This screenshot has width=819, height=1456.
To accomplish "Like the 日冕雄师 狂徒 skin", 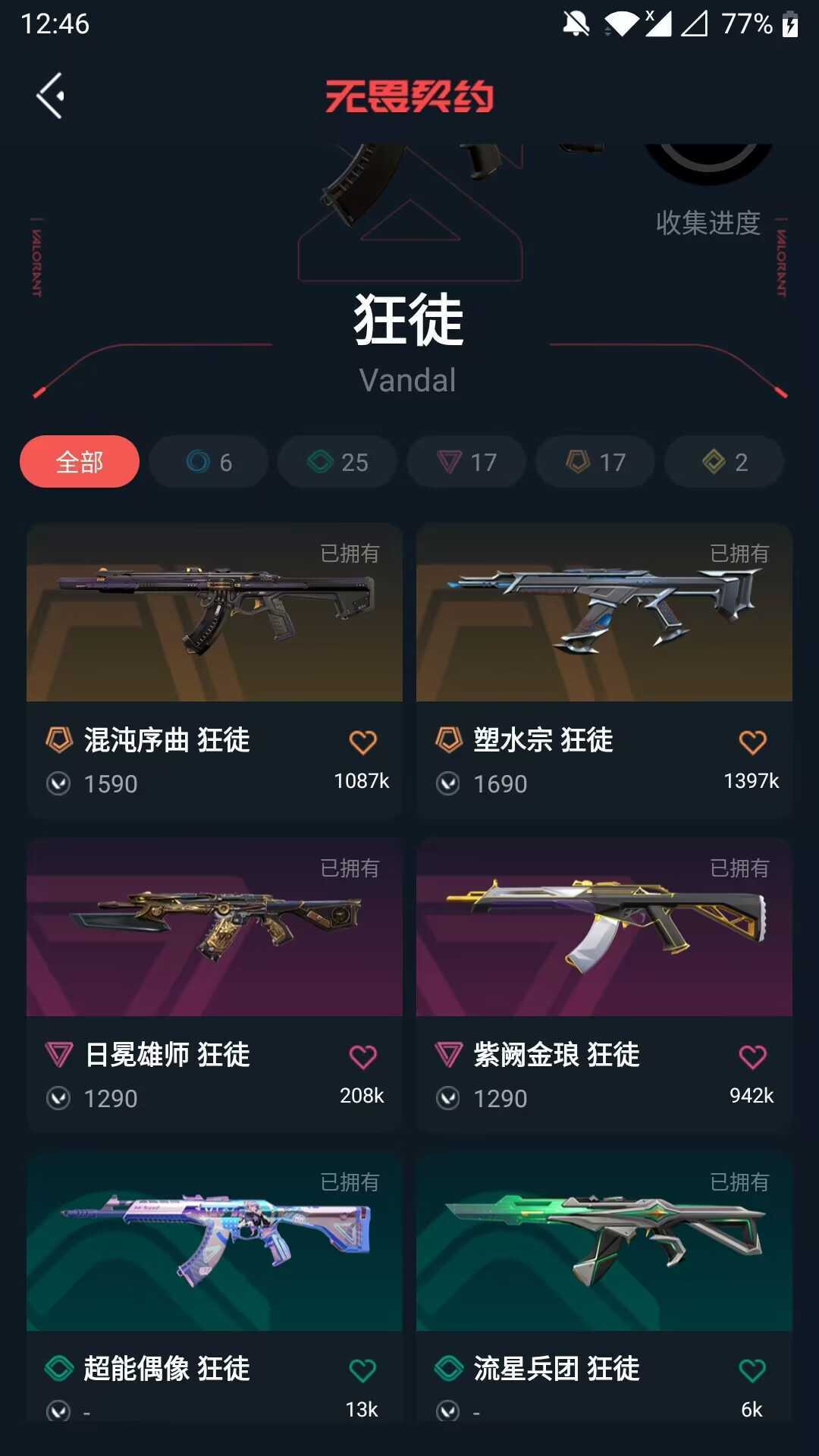I will [x=362, y=1056].
